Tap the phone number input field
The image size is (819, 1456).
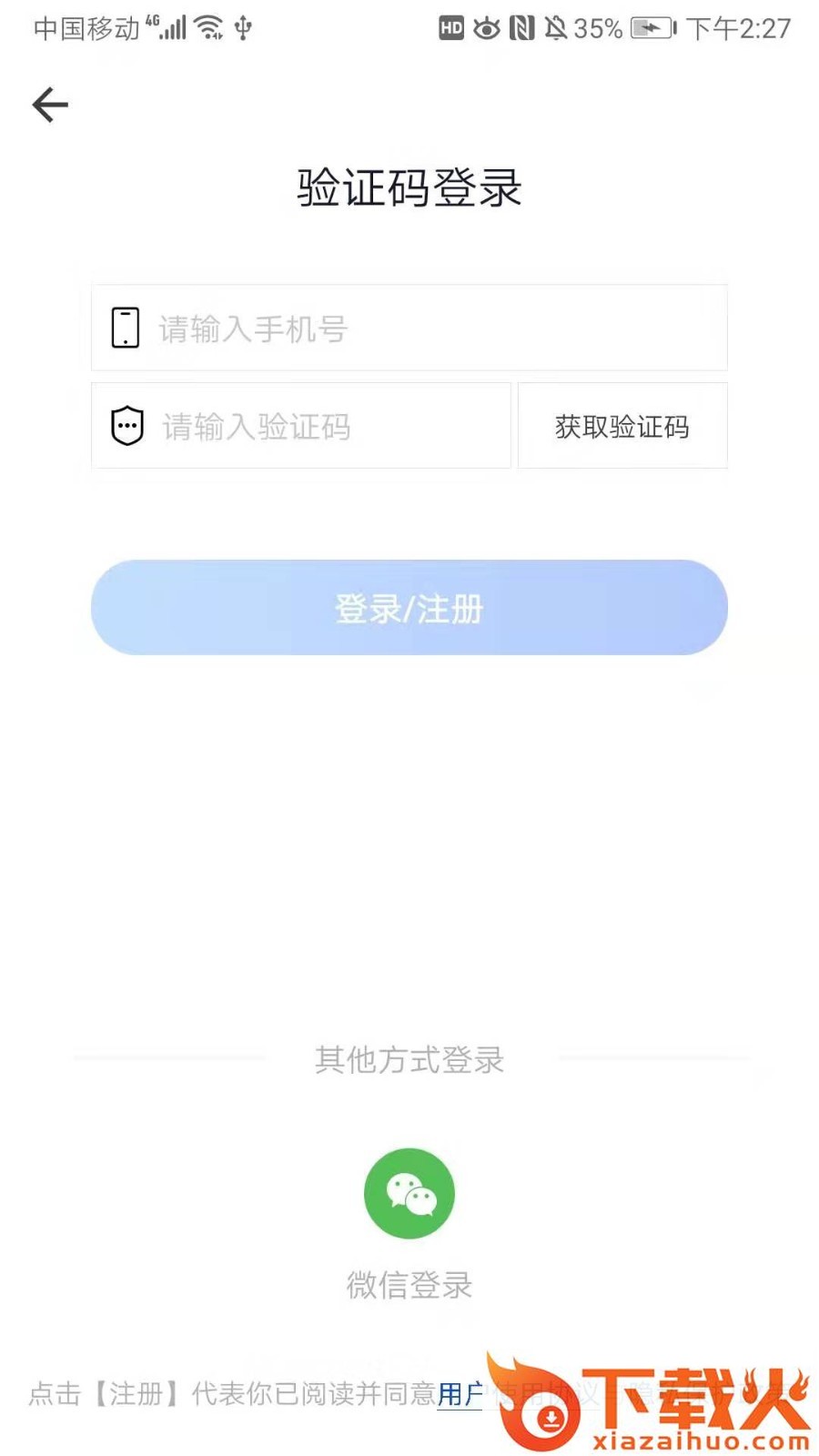click(409, 328)
